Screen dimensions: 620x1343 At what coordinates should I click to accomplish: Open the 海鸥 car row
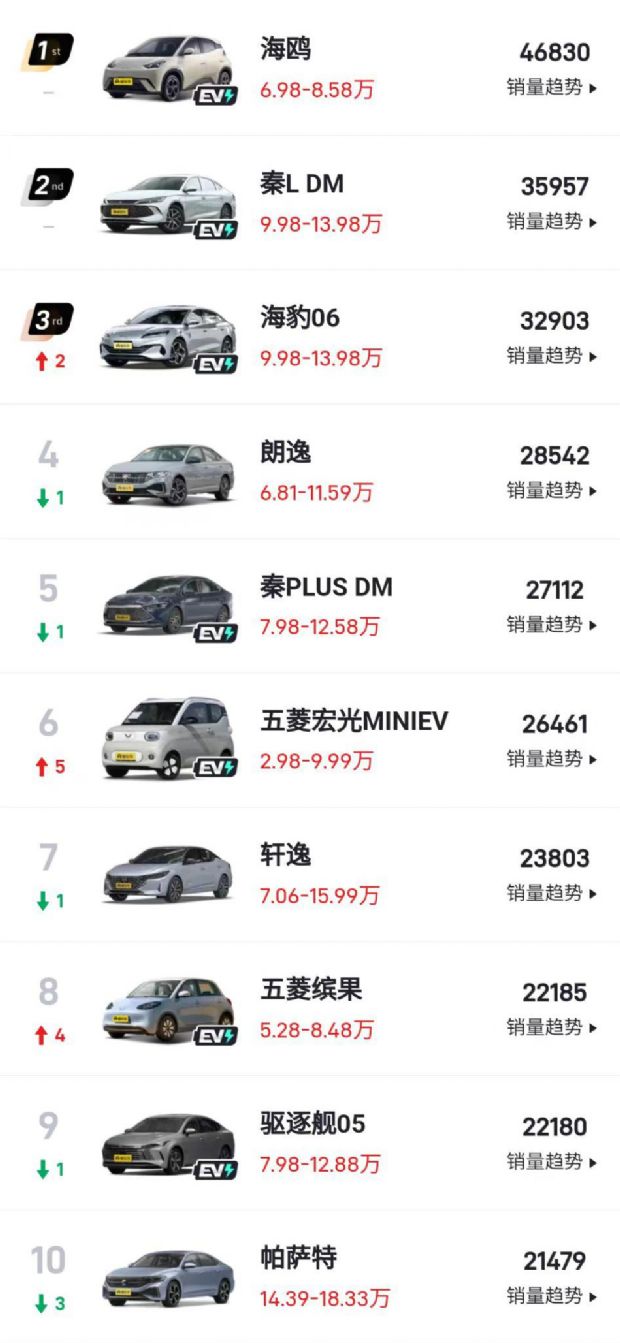286,50
